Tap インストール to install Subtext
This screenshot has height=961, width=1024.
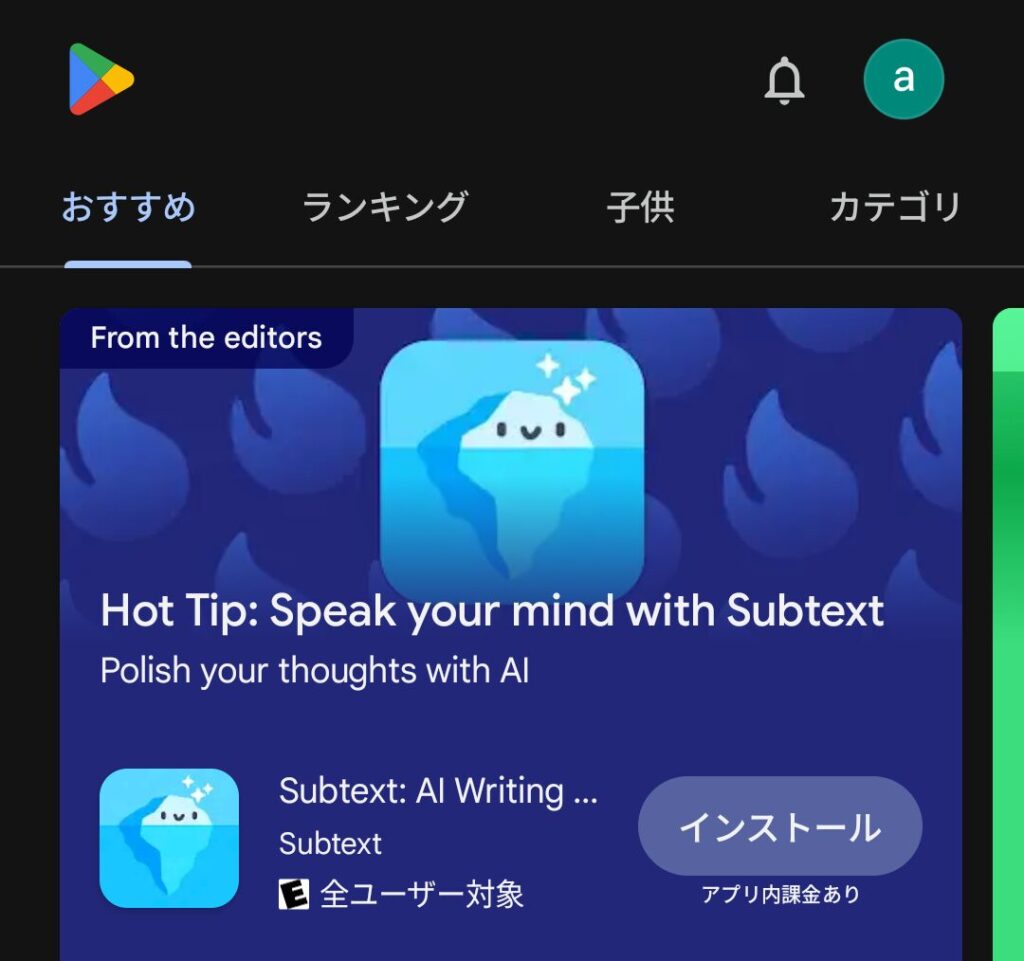tap(779, 827)
